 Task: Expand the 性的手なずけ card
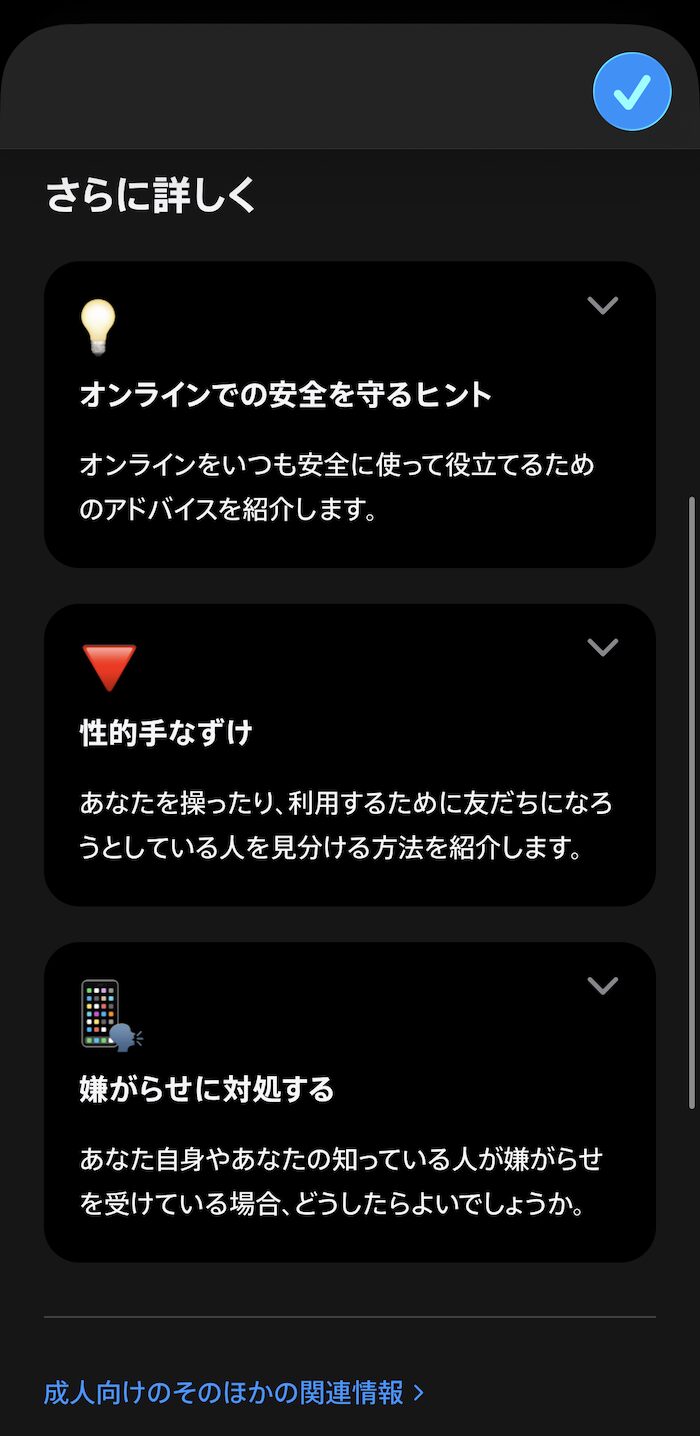[x=602, y=648]
